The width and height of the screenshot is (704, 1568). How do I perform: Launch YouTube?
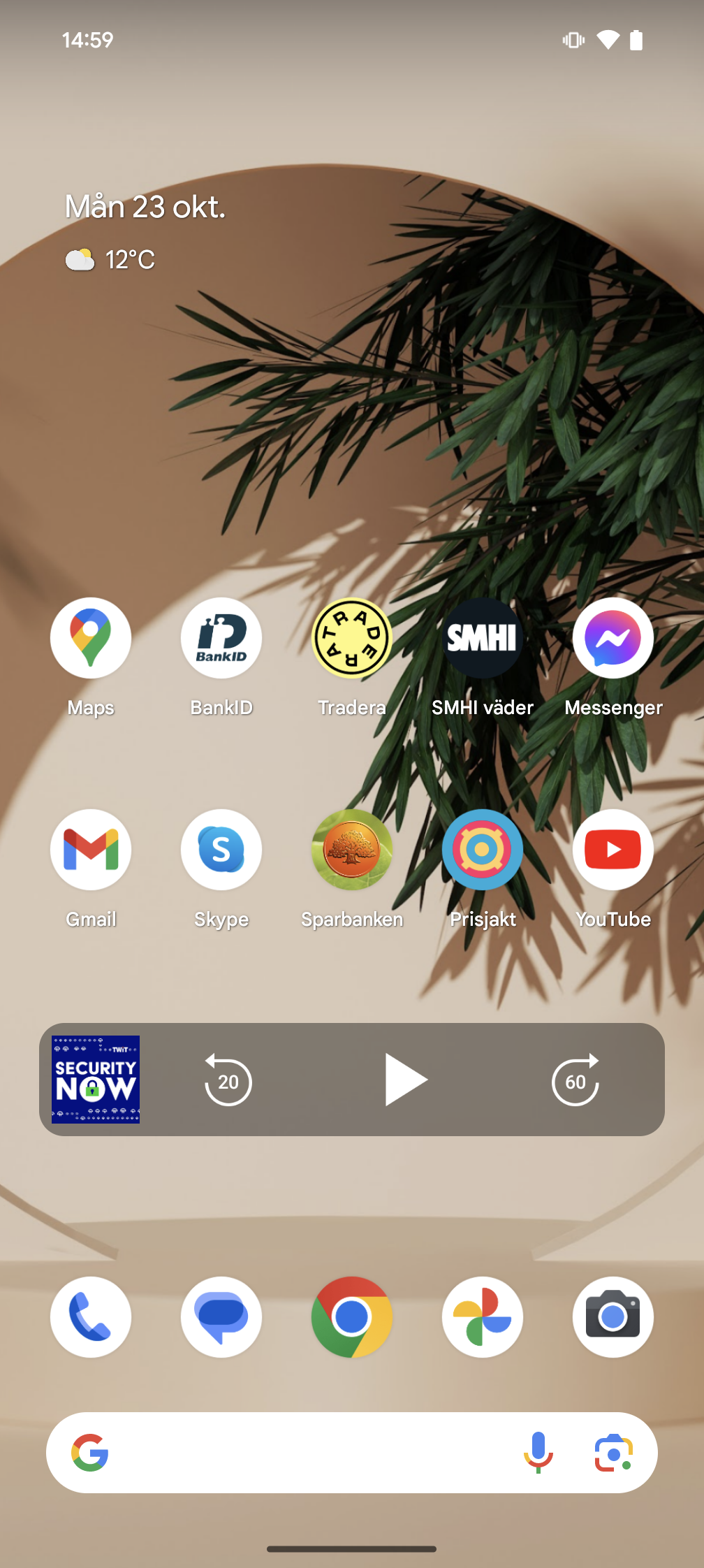(x=613, y=850)
